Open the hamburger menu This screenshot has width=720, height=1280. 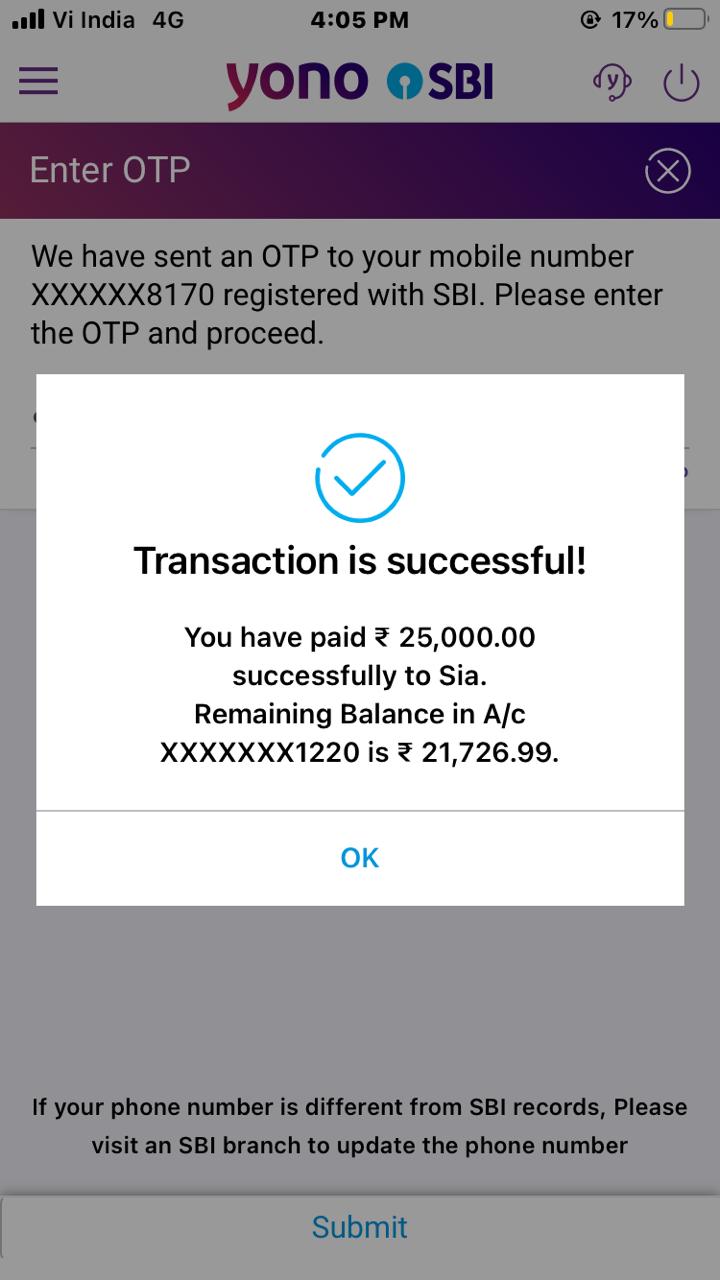point(38,81)
